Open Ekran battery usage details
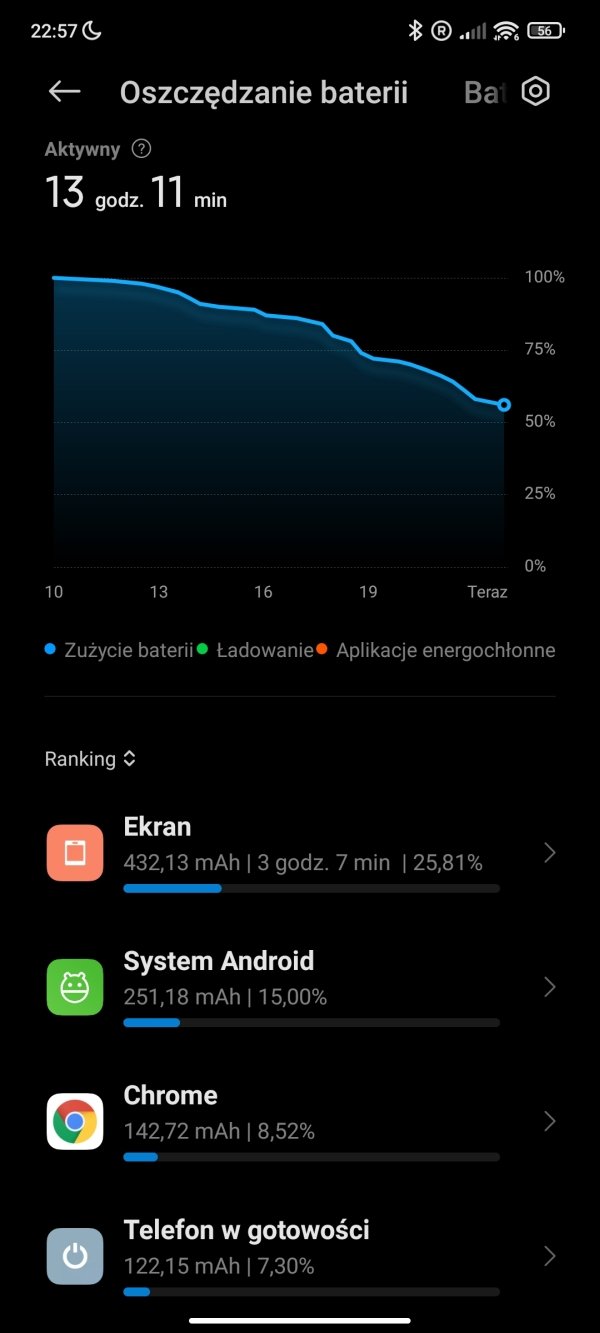This screenshot has width=600, height=1333. (x=300, y=853)
